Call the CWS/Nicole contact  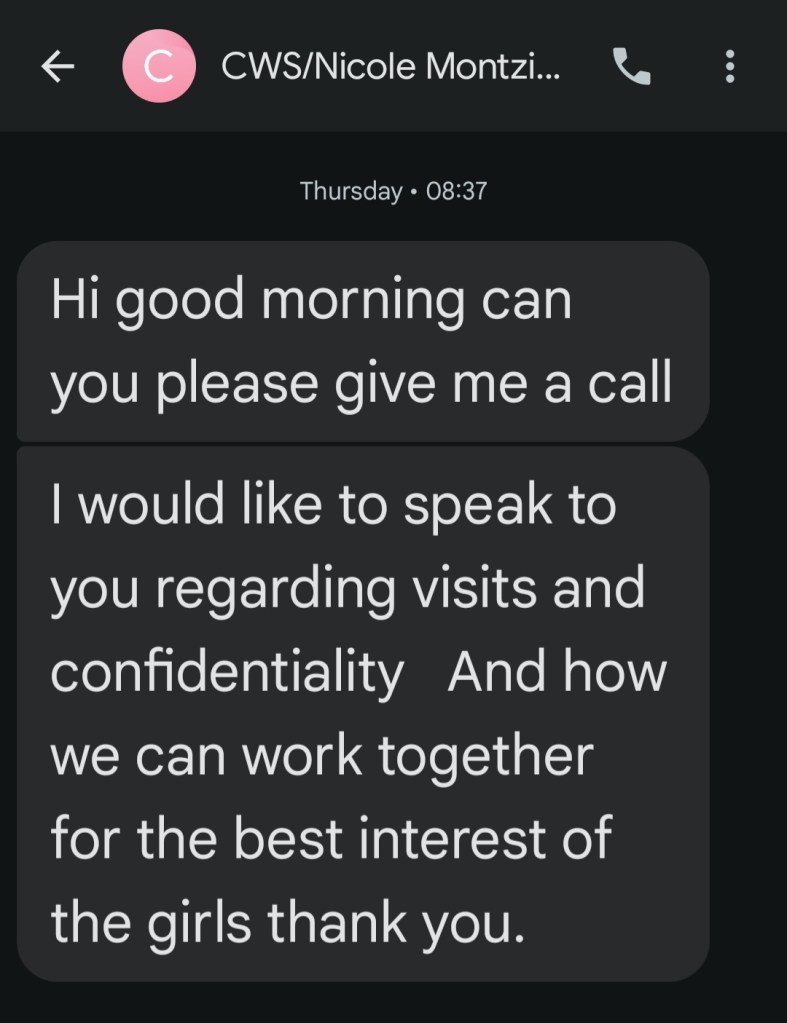pos(629,67)
